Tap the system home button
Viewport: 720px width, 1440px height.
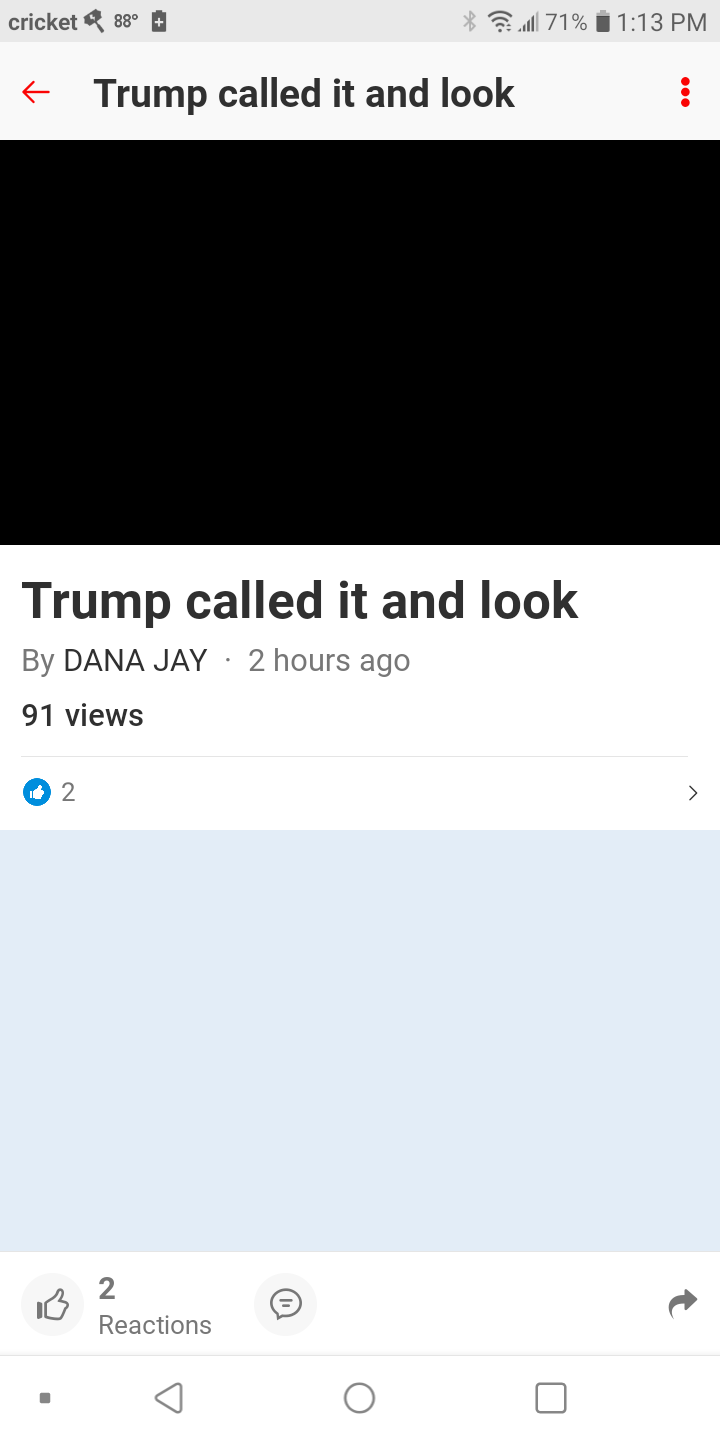(359, 1397)
